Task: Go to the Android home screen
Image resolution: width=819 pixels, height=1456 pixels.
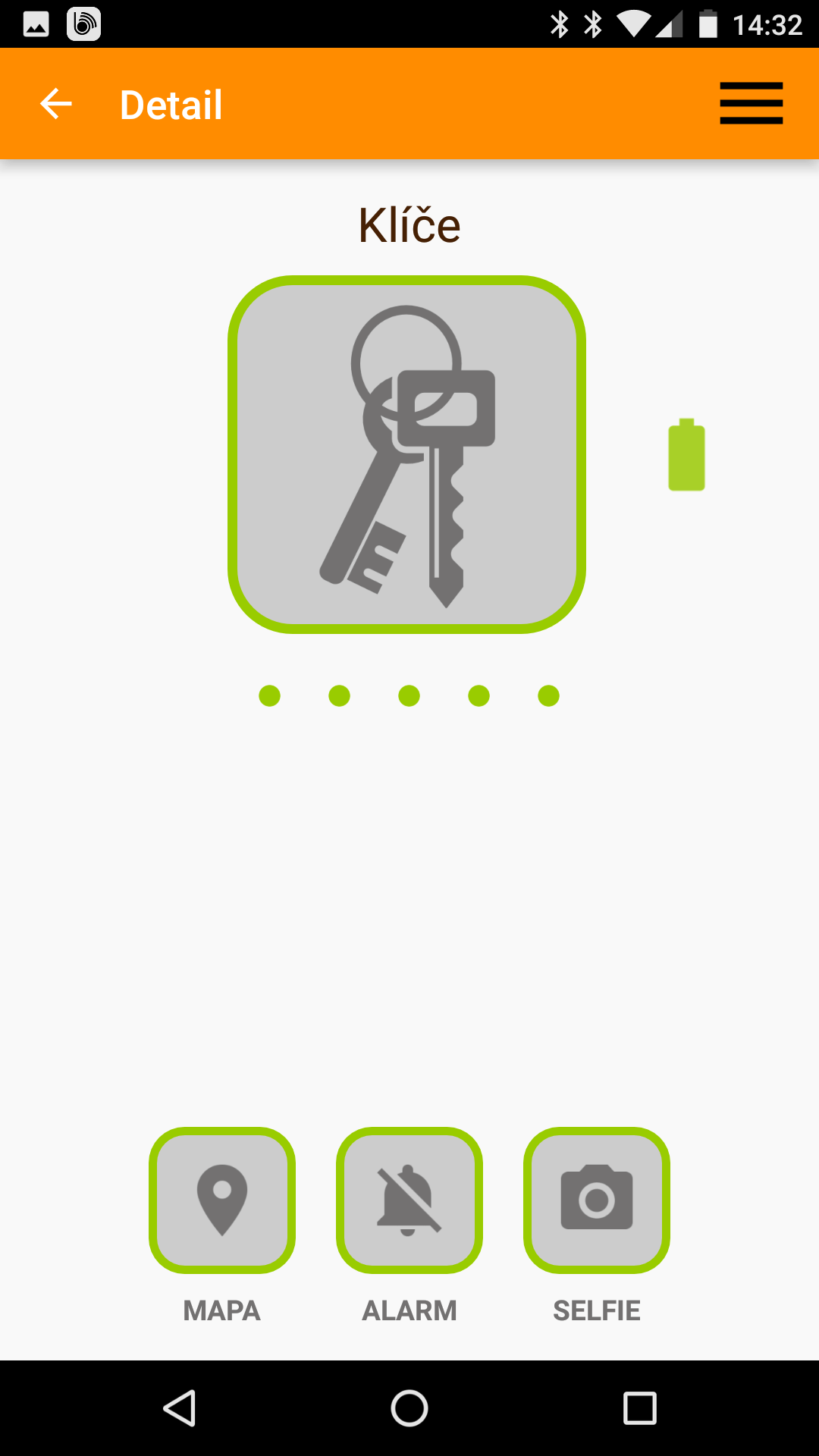Action: point(409,1409)
